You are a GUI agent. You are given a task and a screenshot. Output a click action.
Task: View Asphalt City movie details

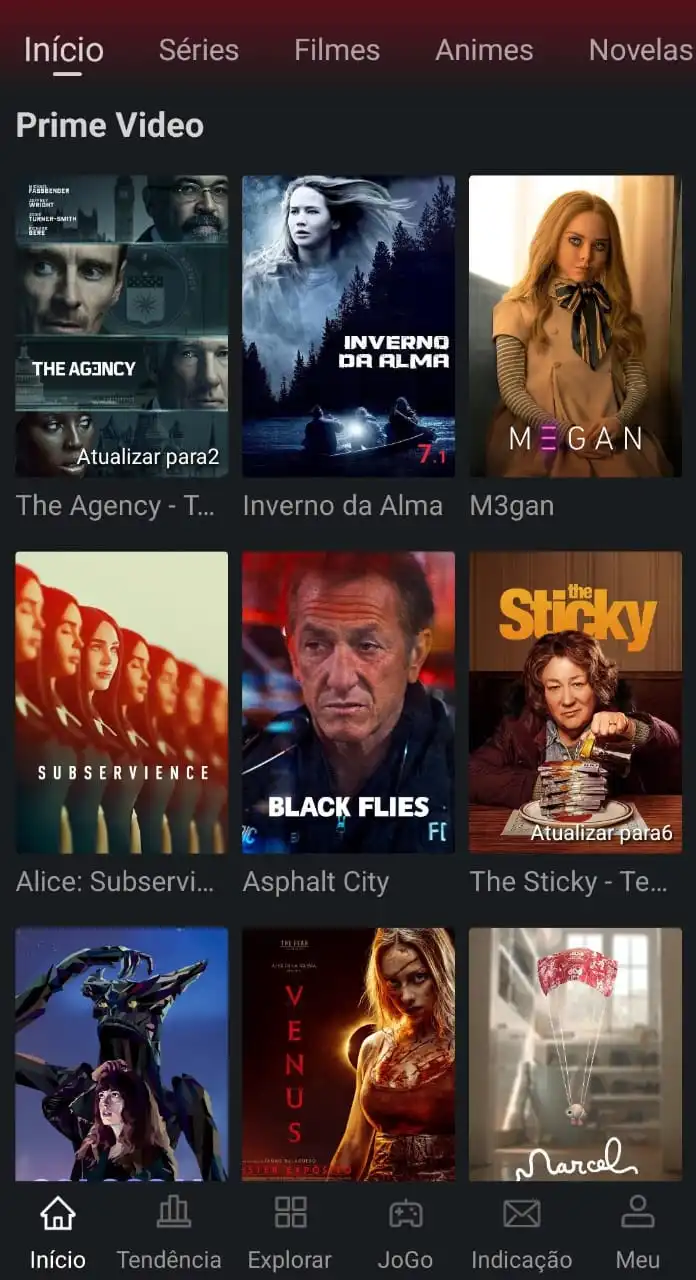pyautogui.click(x=348, y=702)
